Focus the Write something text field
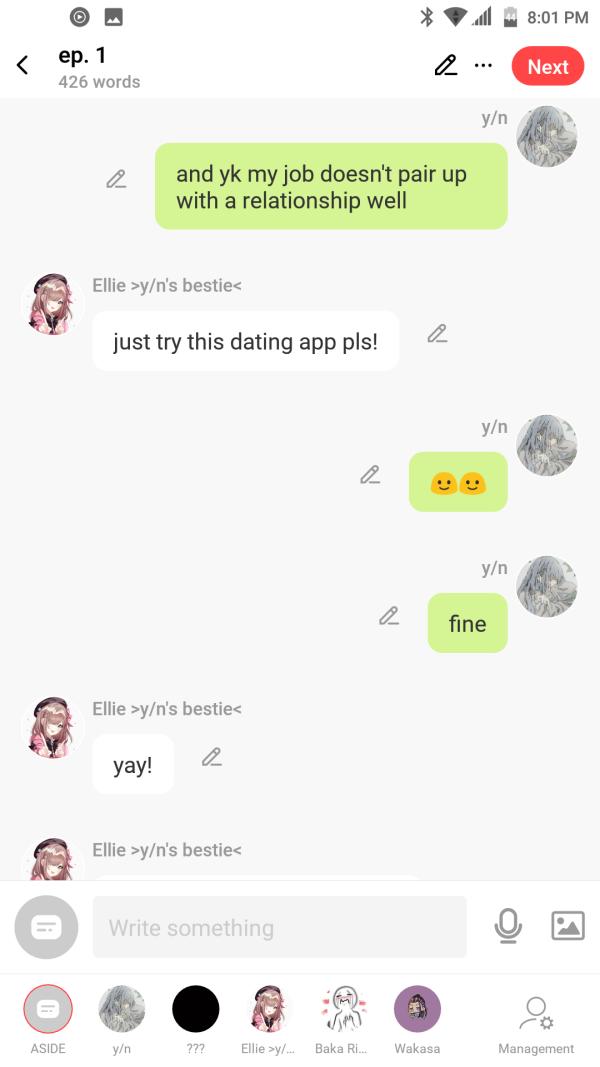Viewport: 600px width, 1067px height. pos(279,927)
